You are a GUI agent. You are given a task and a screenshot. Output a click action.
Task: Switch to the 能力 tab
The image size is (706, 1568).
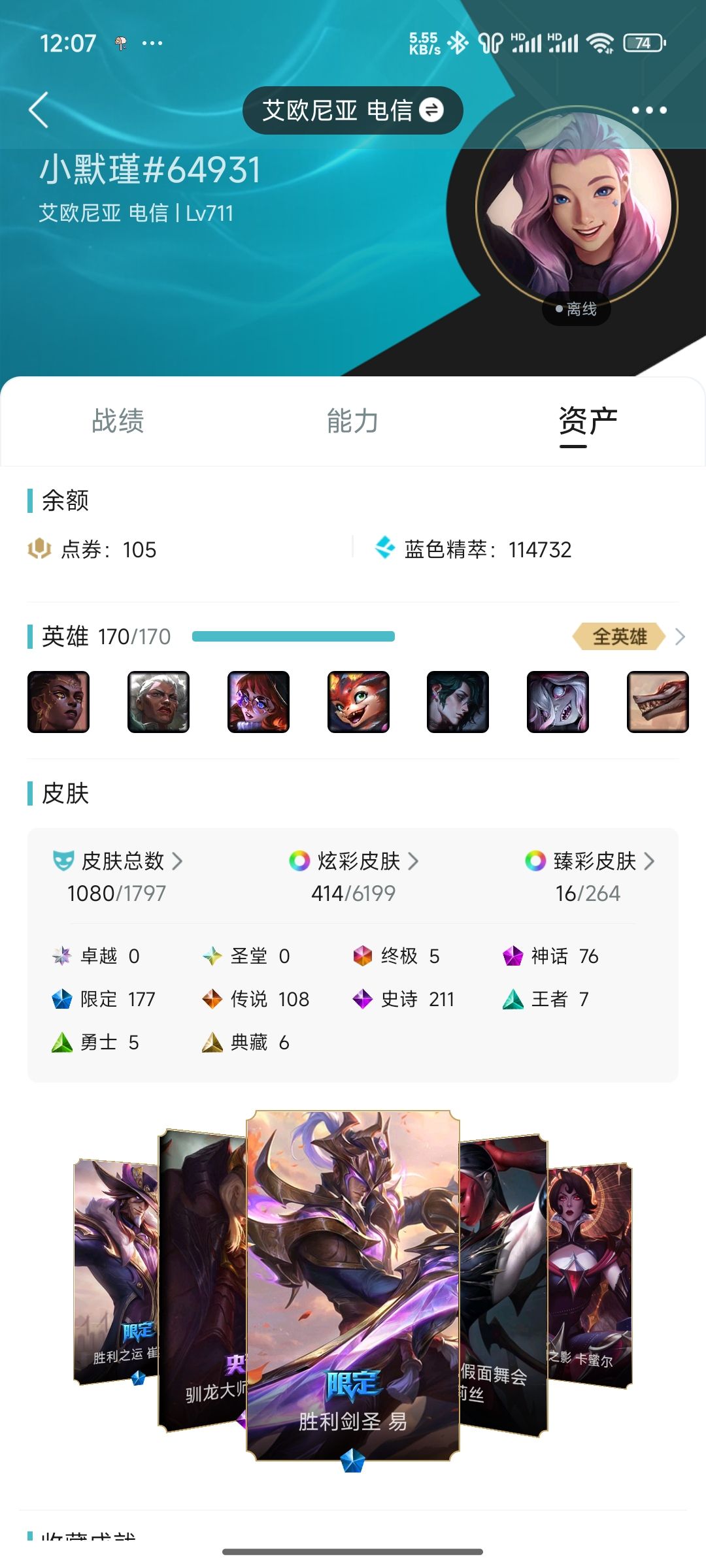pyautogui.click(x=353, y=421)
